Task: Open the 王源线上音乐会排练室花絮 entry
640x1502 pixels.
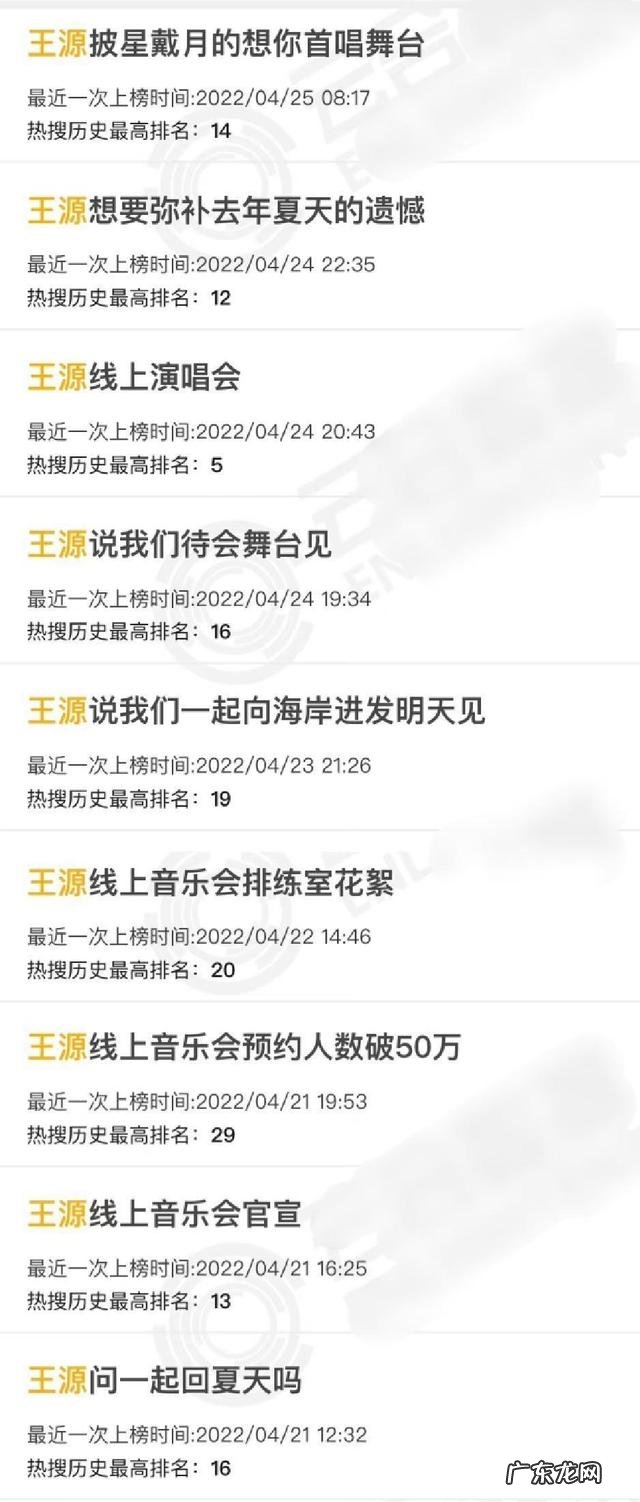Action: point(210,882)
